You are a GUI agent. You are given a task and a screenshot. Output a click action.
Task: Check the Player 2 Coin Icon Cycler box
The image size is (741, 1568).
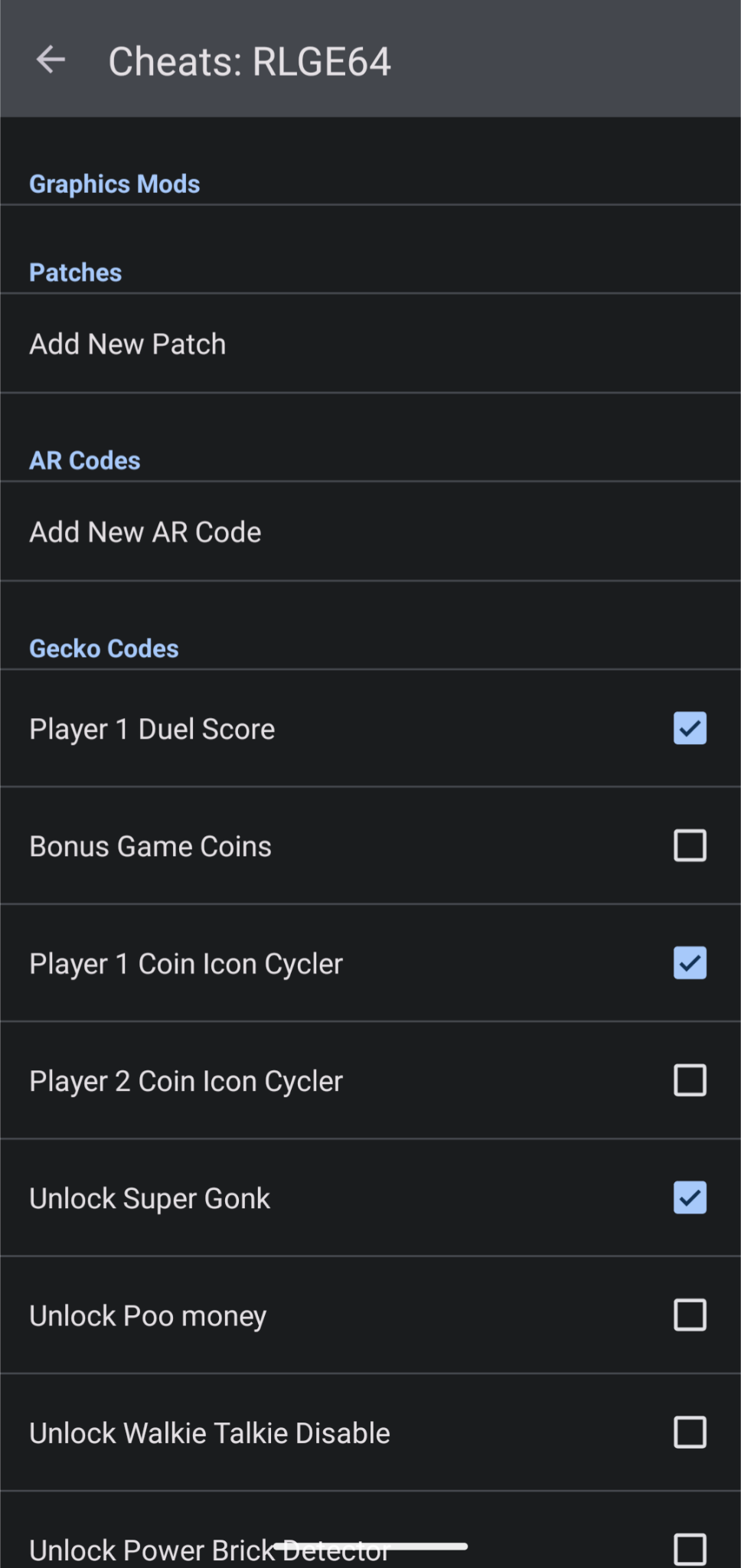pos(690,1080)
